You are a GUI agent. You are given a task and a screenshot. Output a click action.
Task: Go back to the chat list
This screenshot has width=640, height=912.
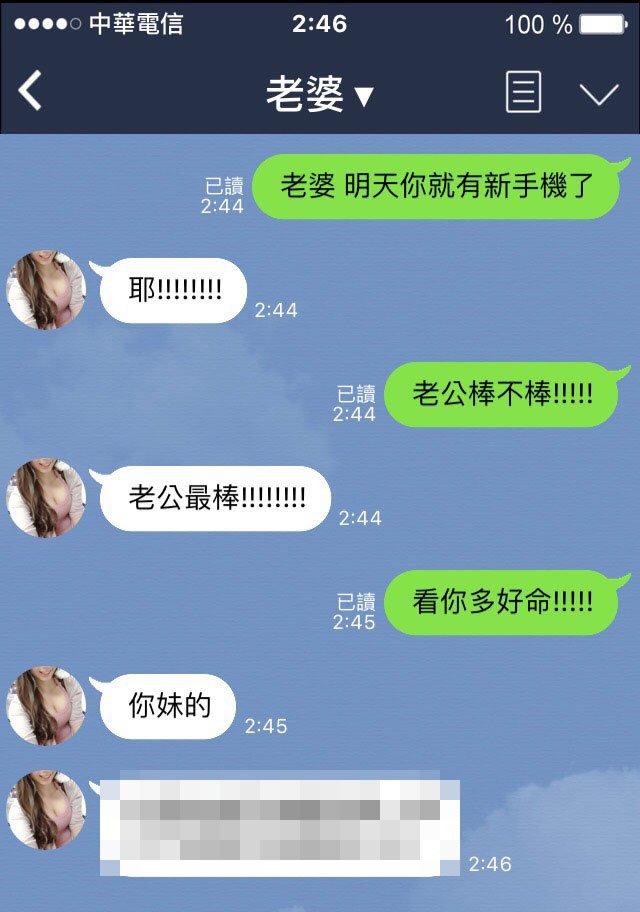30,91
